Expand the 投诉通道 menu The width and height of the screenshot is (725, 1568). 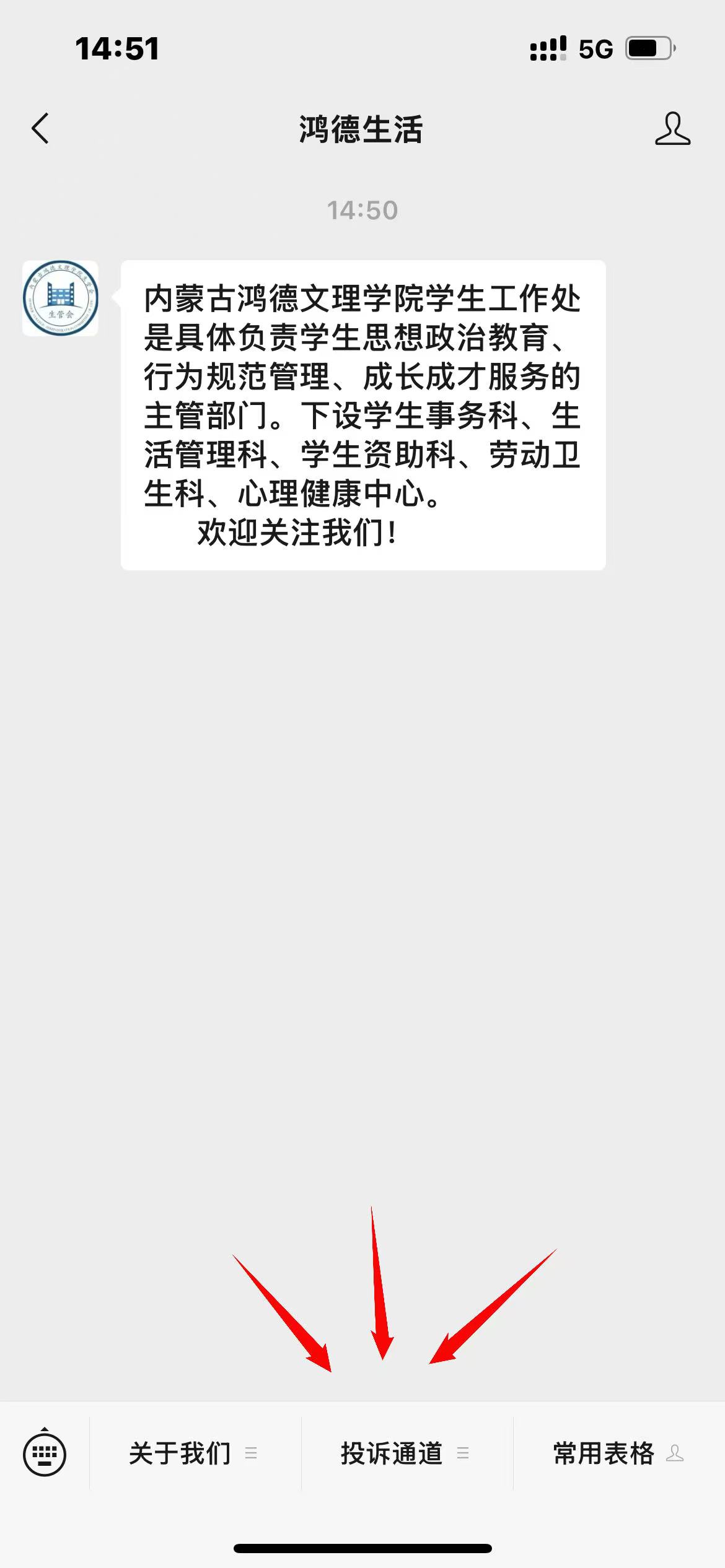point(405,1453)
